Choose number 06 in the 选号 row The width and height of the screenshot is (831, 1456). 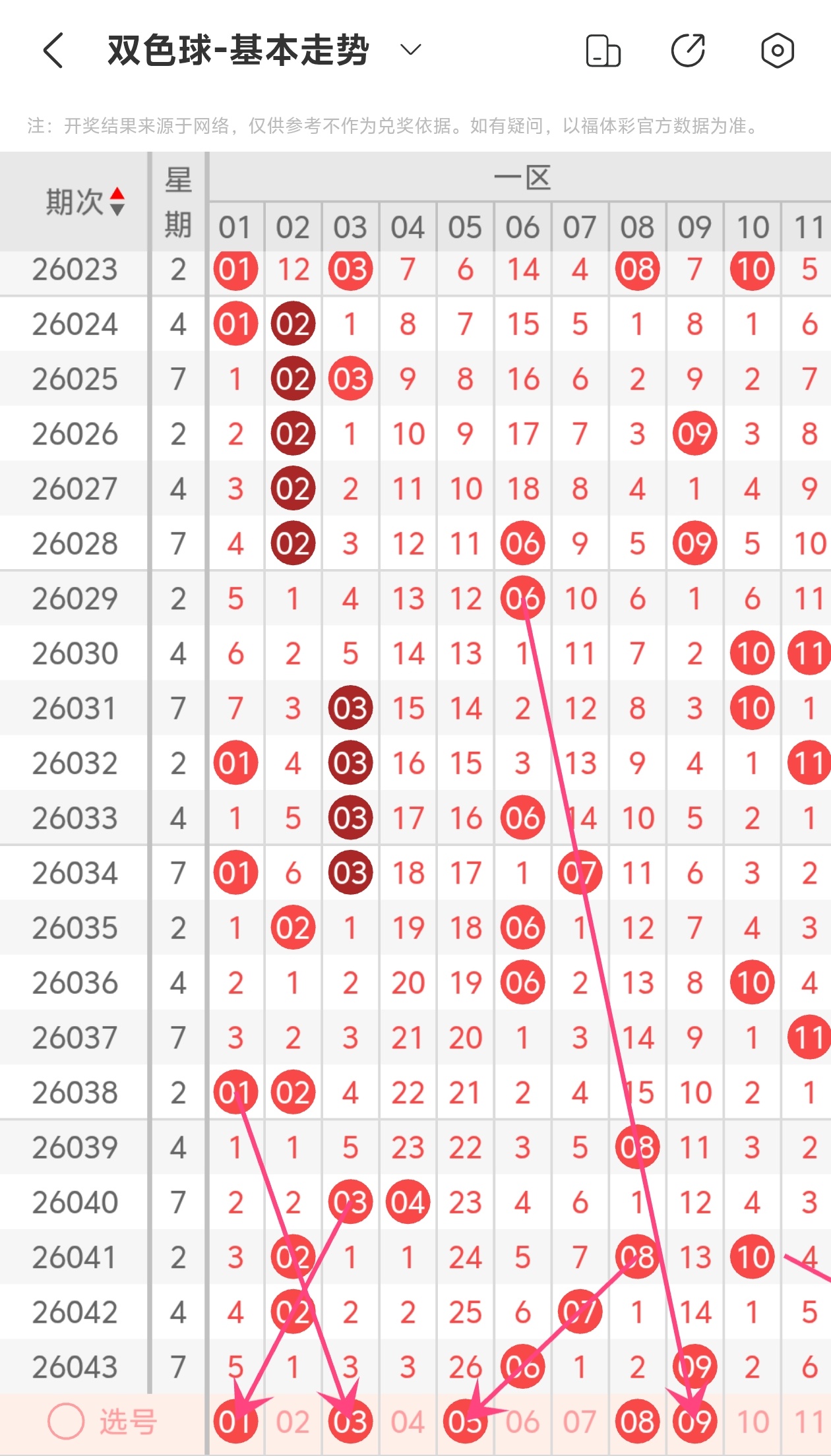click(522, 1422)
